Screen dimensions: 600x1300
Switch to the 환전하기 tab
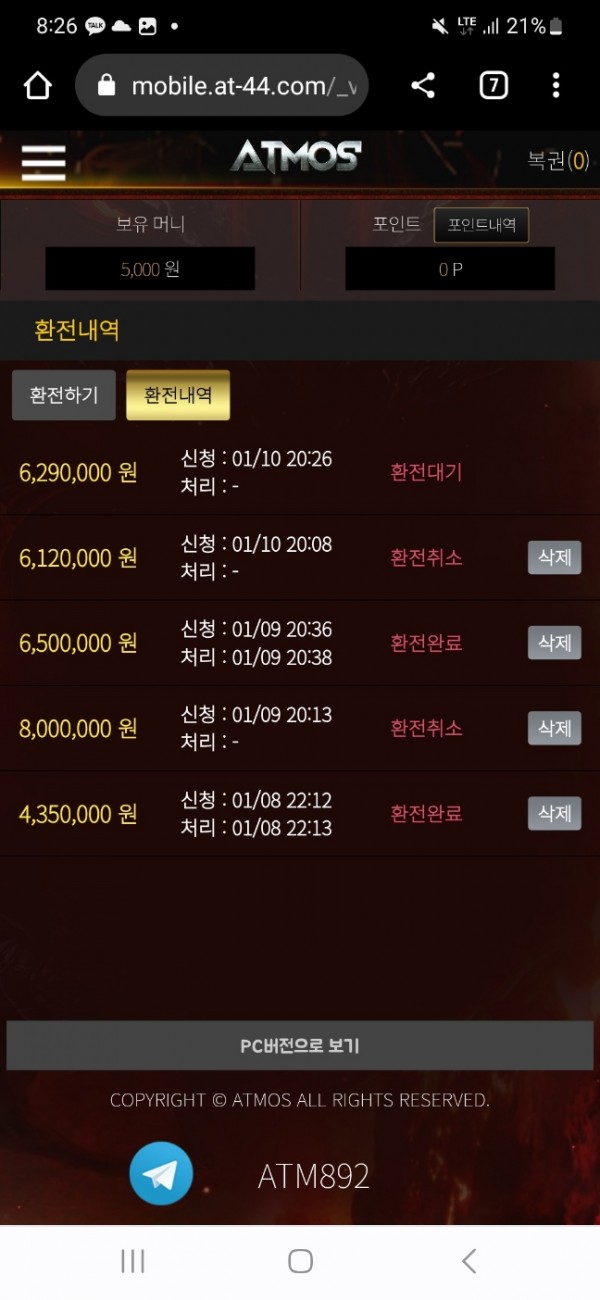click(64, 395)
